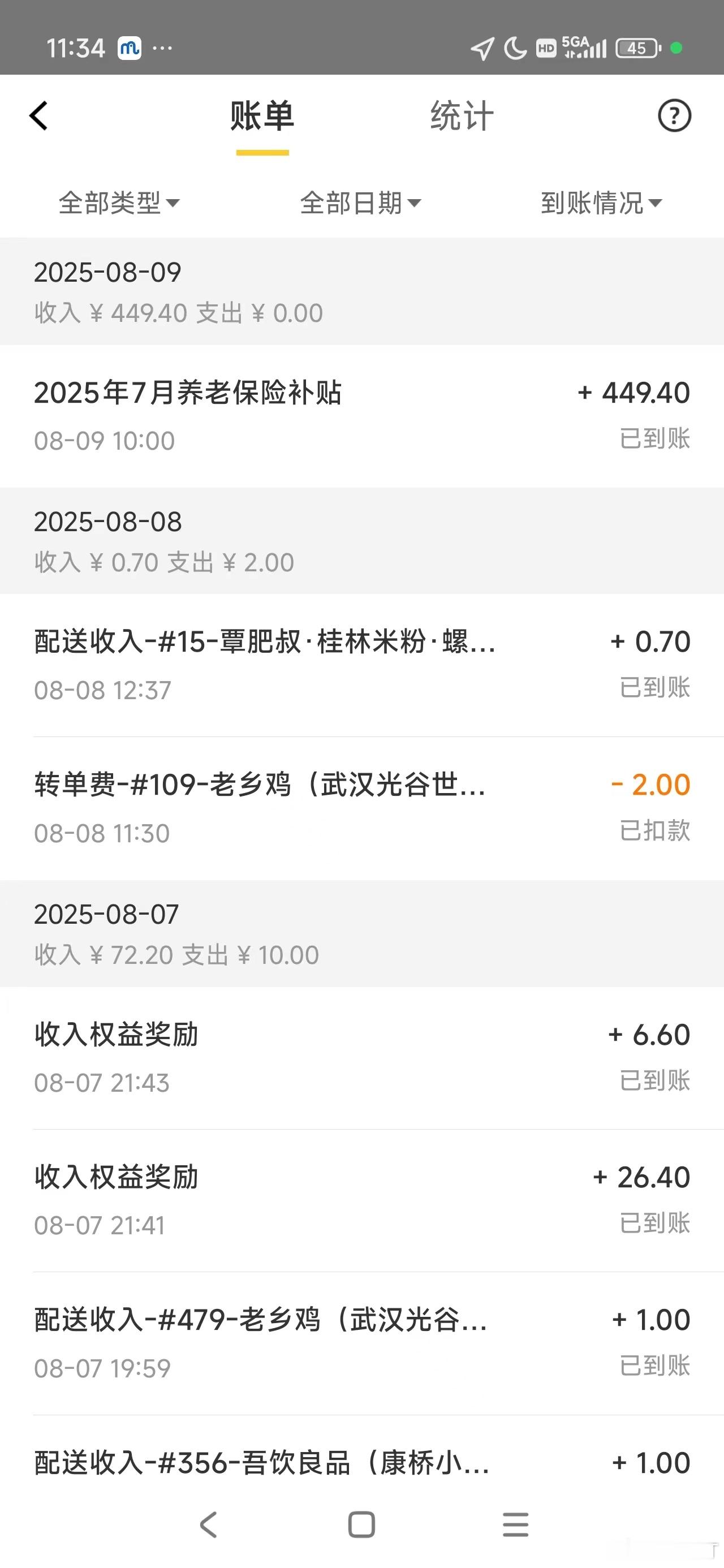Expand the 到账情况 filter dropdown
724x1568 pixels.
601,203
